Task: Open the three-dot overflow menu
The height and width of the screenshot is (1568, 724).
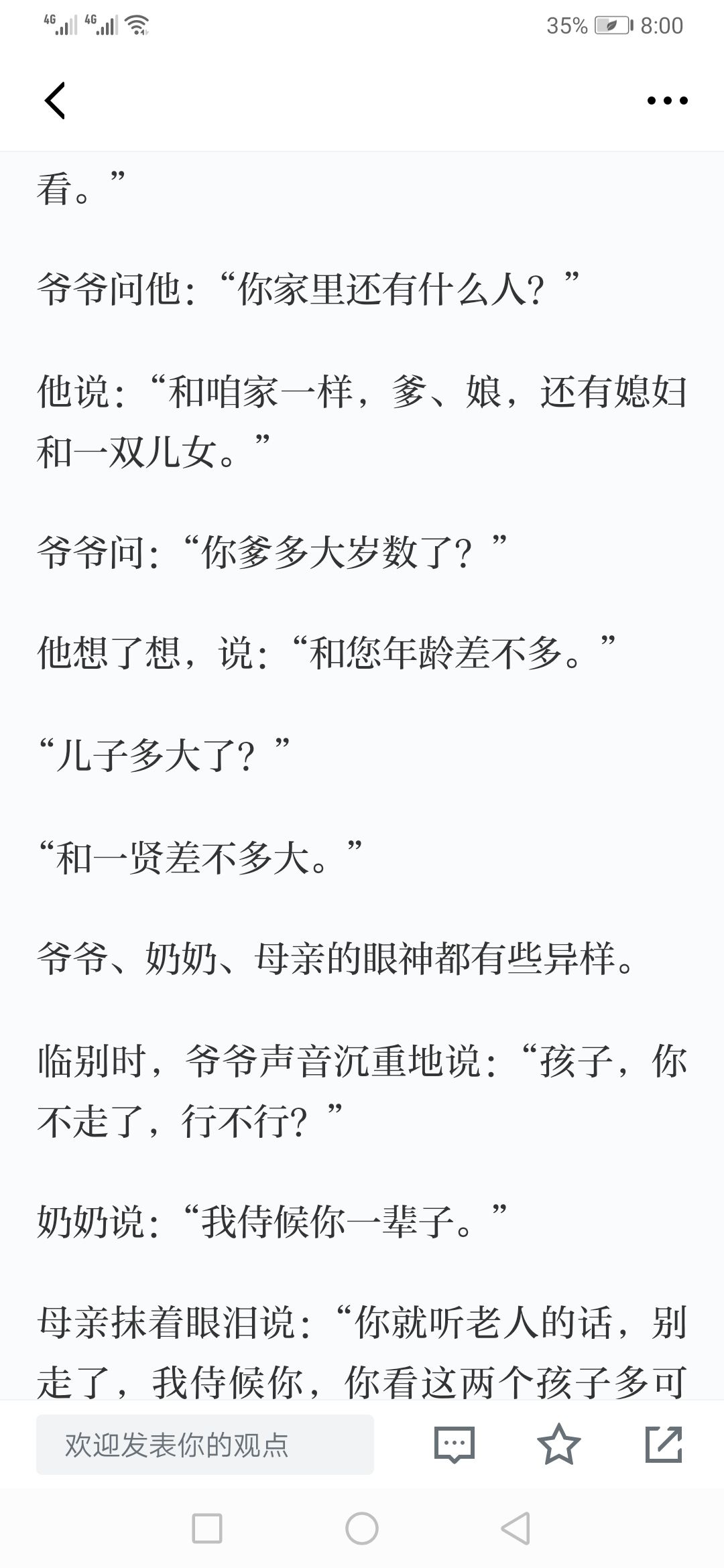Action: click(x=667, y=101)
